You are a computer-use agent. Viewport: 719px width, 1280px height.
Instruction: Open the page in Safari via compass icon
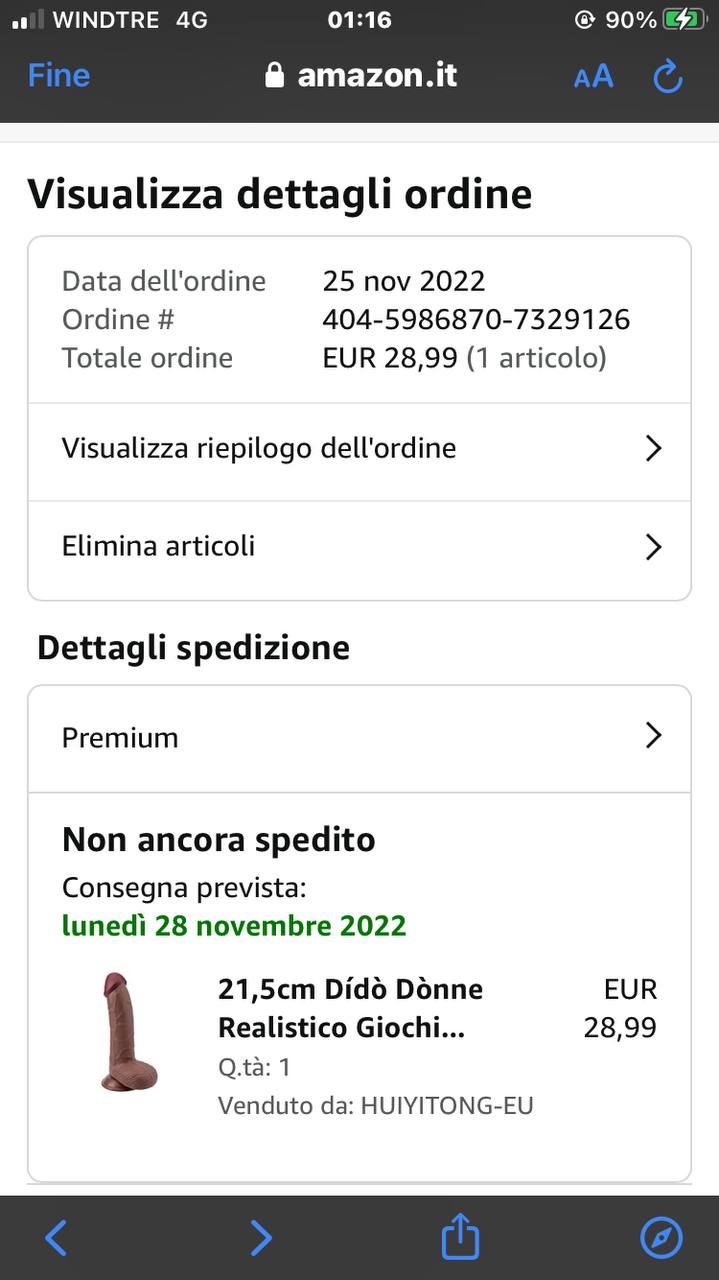coord(661,1238)
